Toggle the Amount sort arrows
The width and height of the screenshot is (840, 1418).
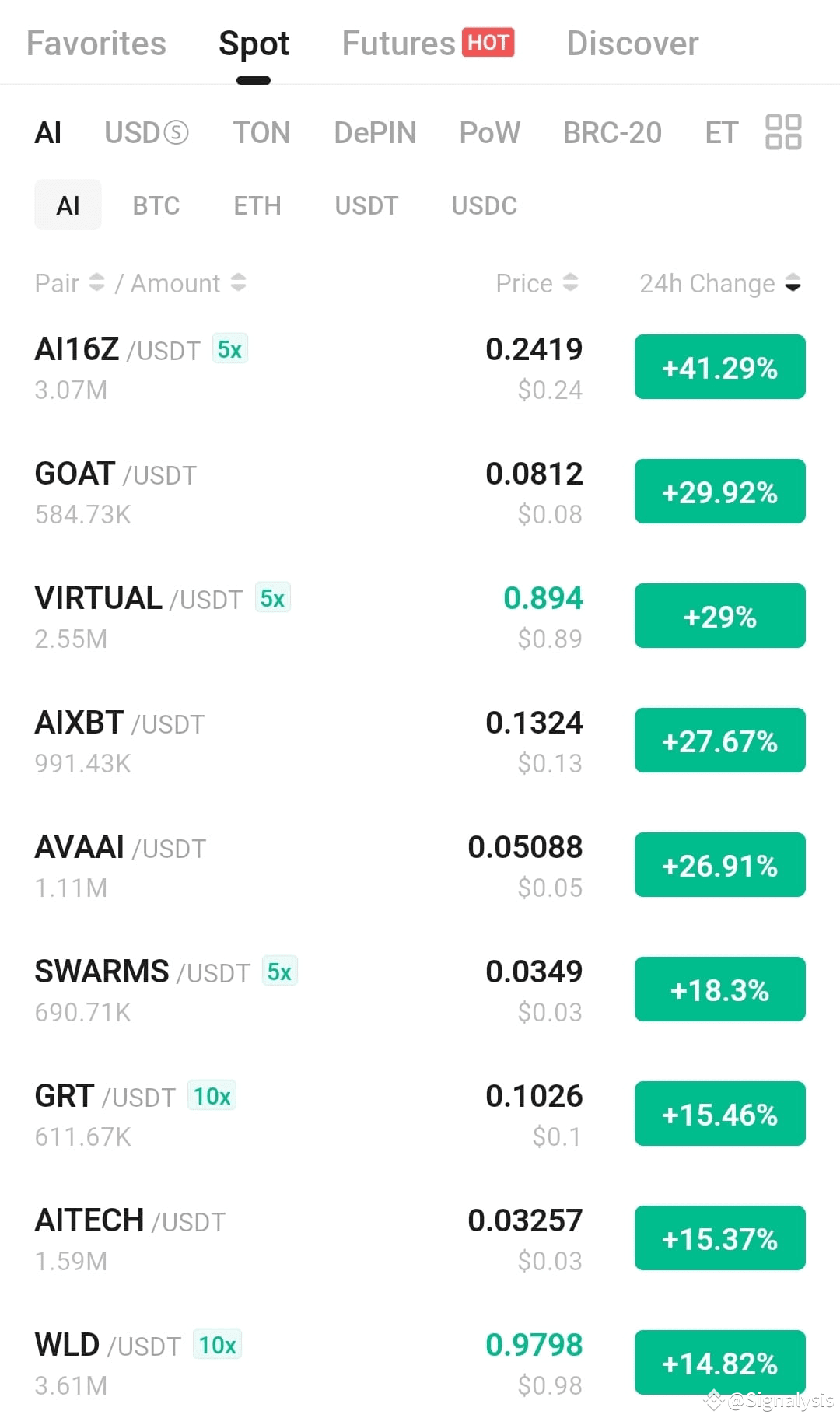tap(238, 283)
